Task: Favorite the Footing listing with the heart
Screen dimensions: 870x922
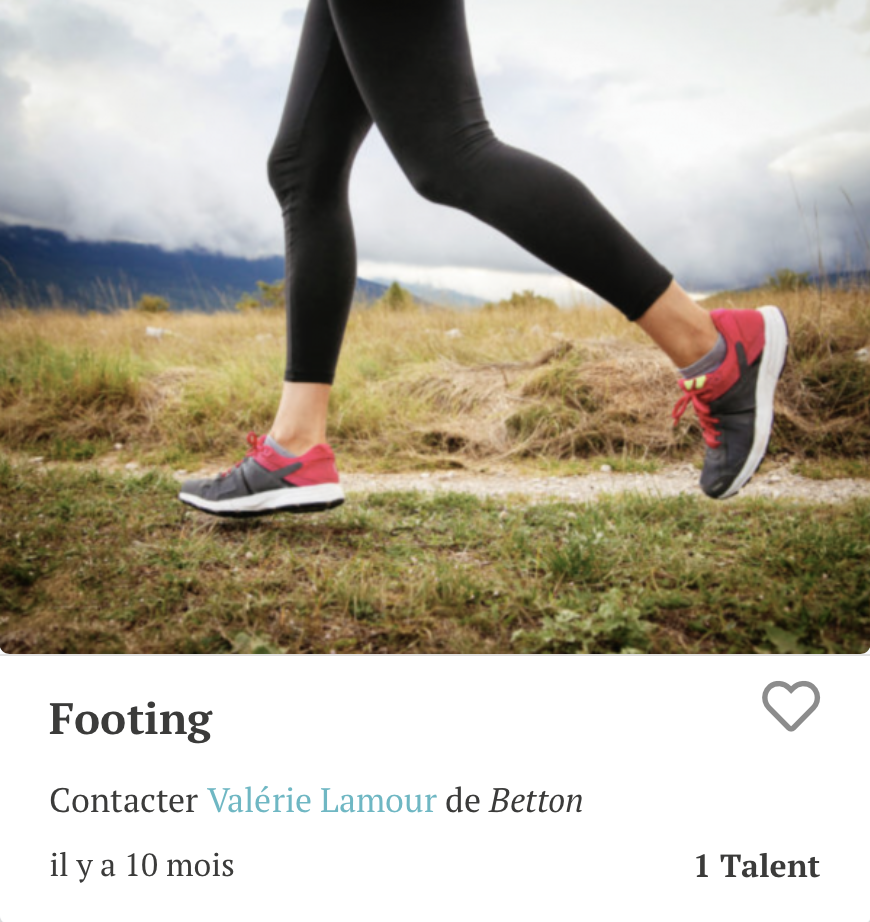Action: (x=791, y=705)
